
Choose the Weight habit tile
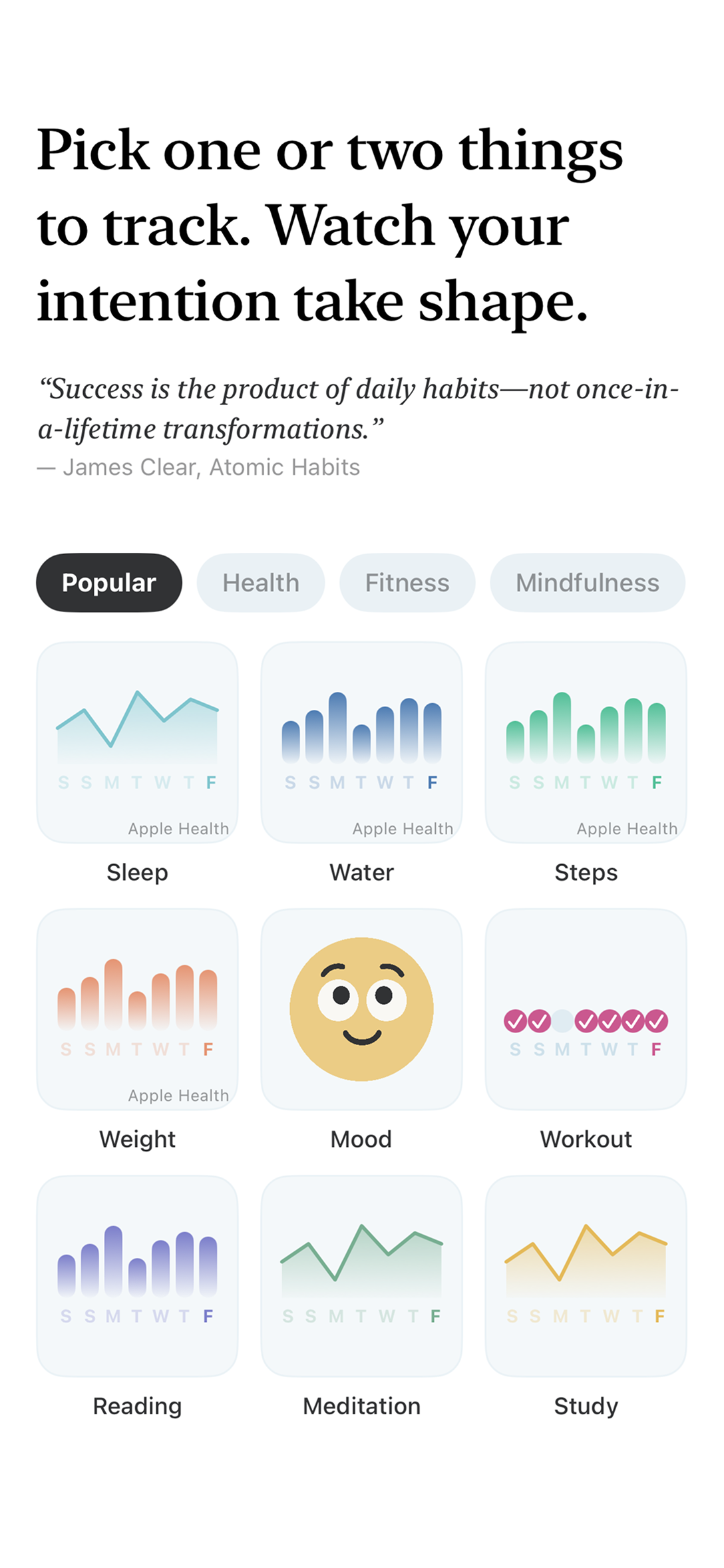(137, 1008)
